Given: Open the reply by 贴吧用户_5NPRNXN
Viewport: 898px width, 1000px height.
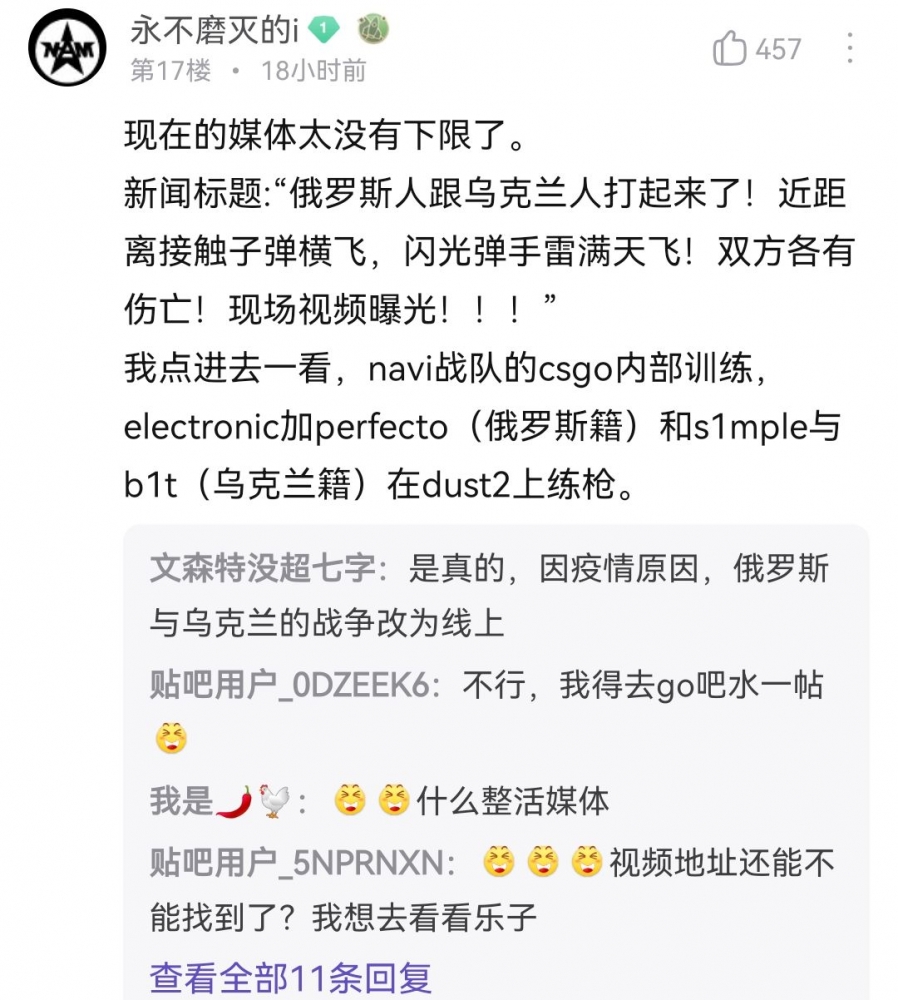Looking at the screenshot, I should coord(490,890).
